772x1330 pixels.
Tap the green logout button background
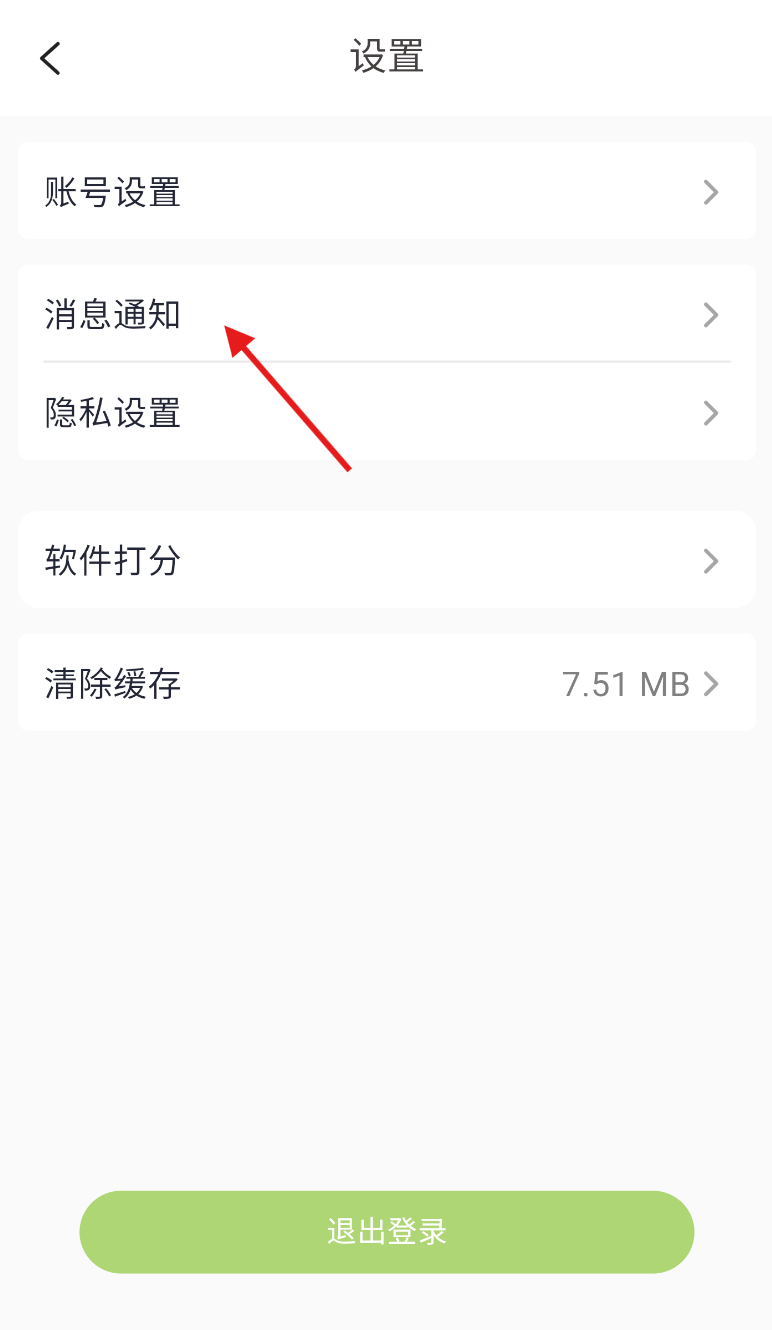coord(386,1232)
